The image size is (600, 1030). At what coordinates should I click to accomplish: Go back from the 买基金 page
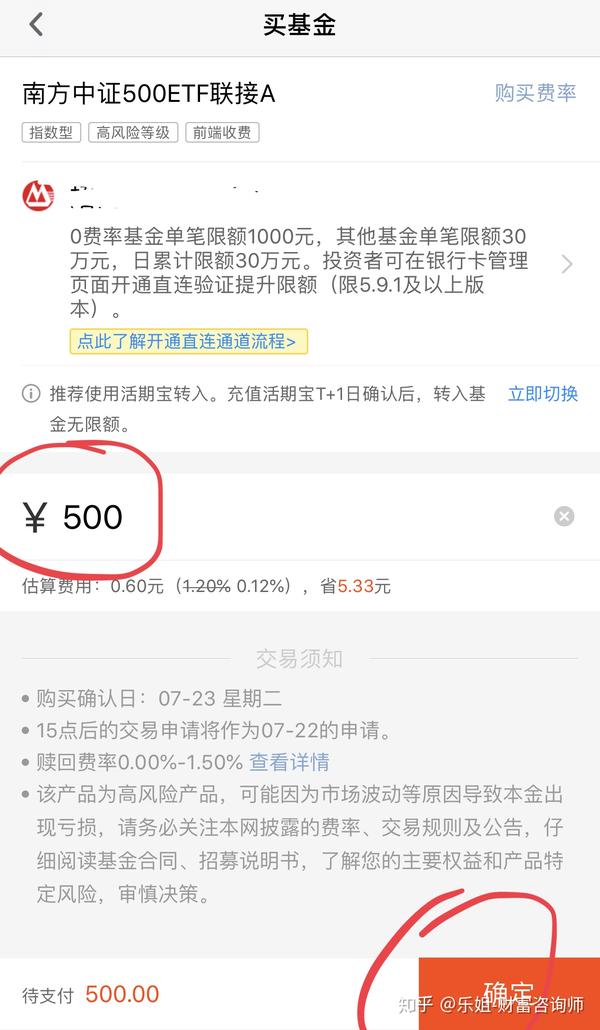pos(37,25)
